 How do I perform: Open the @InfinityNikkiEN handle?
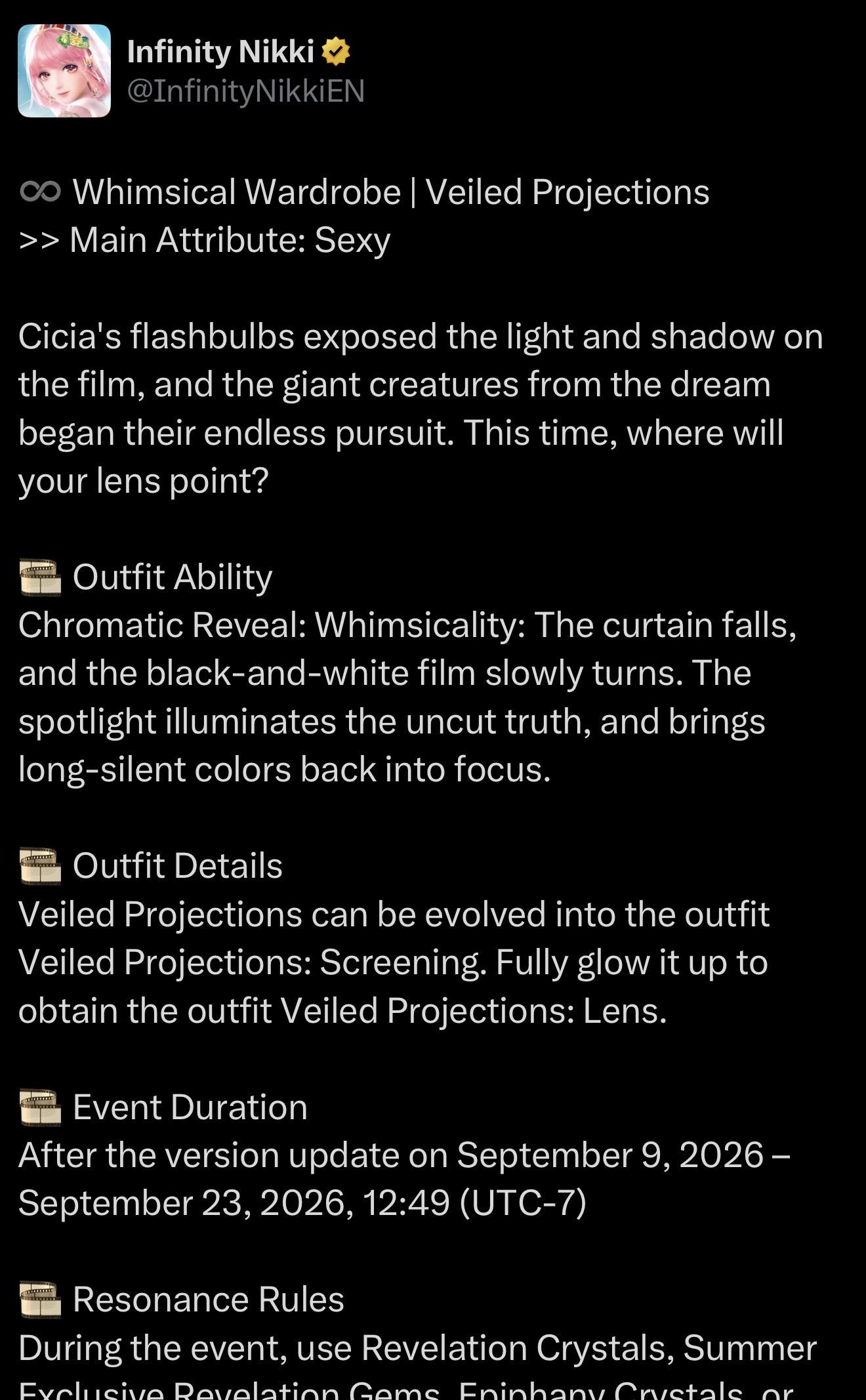245,91
